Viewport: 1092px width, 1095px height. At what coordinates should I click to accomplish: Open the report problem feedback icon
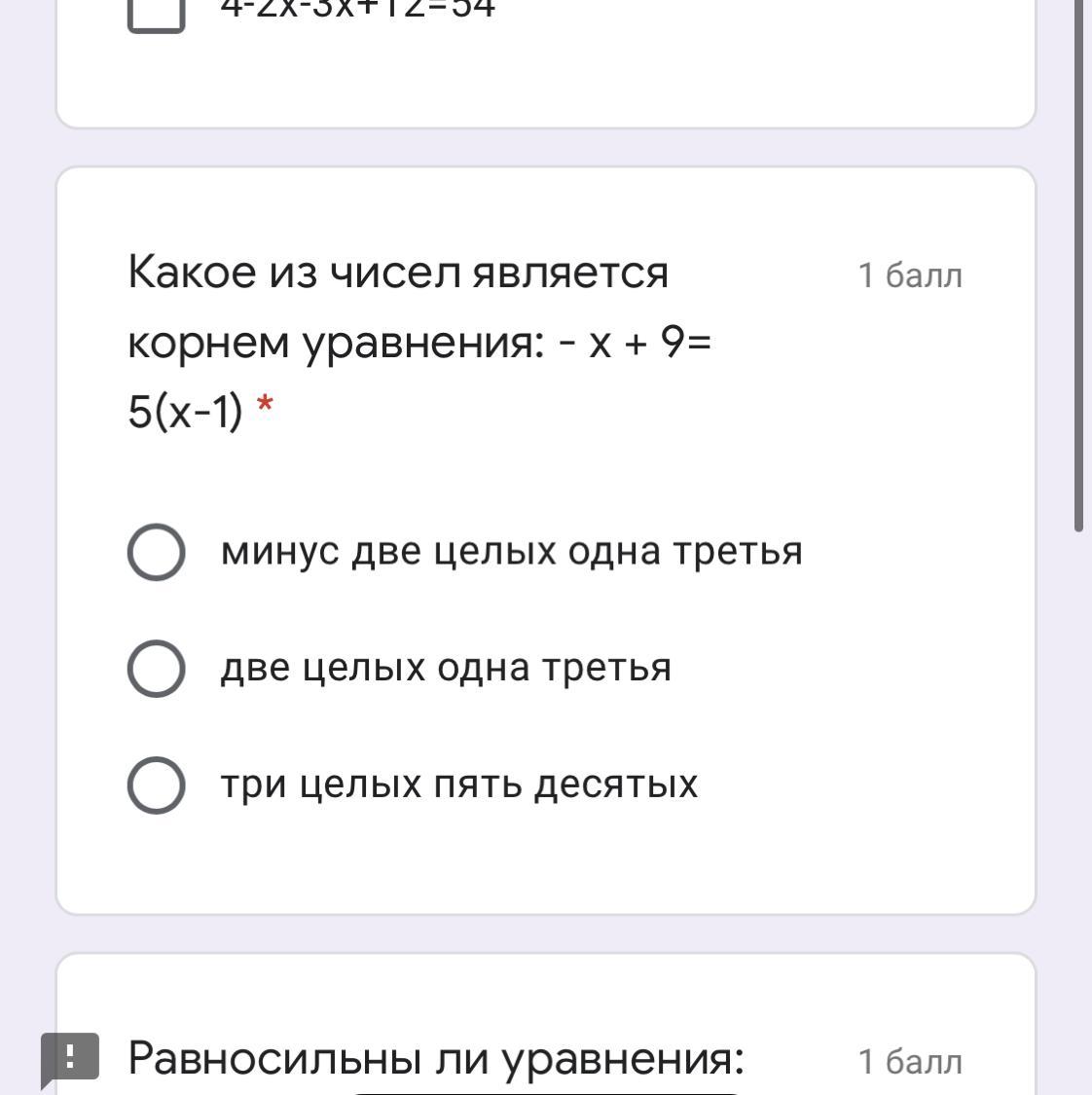click(70, 1058)
